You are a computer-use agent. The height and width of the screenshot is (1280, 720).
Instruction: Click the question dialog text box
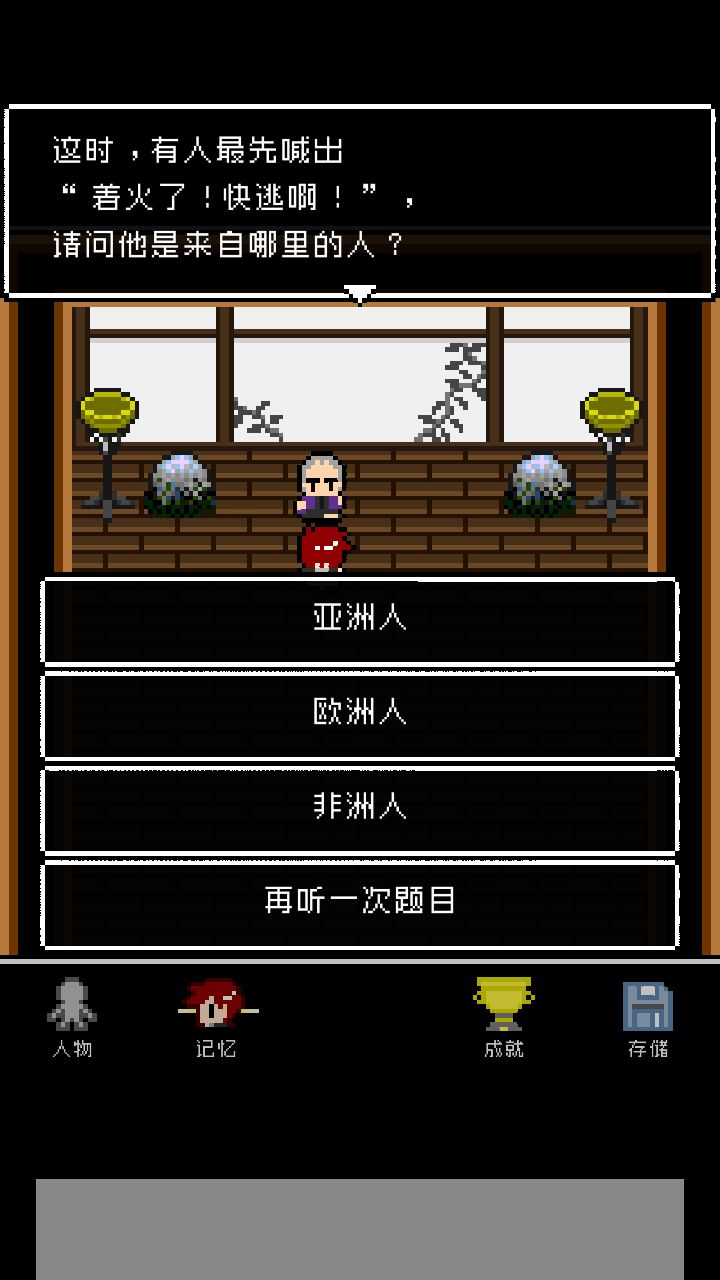358,195
